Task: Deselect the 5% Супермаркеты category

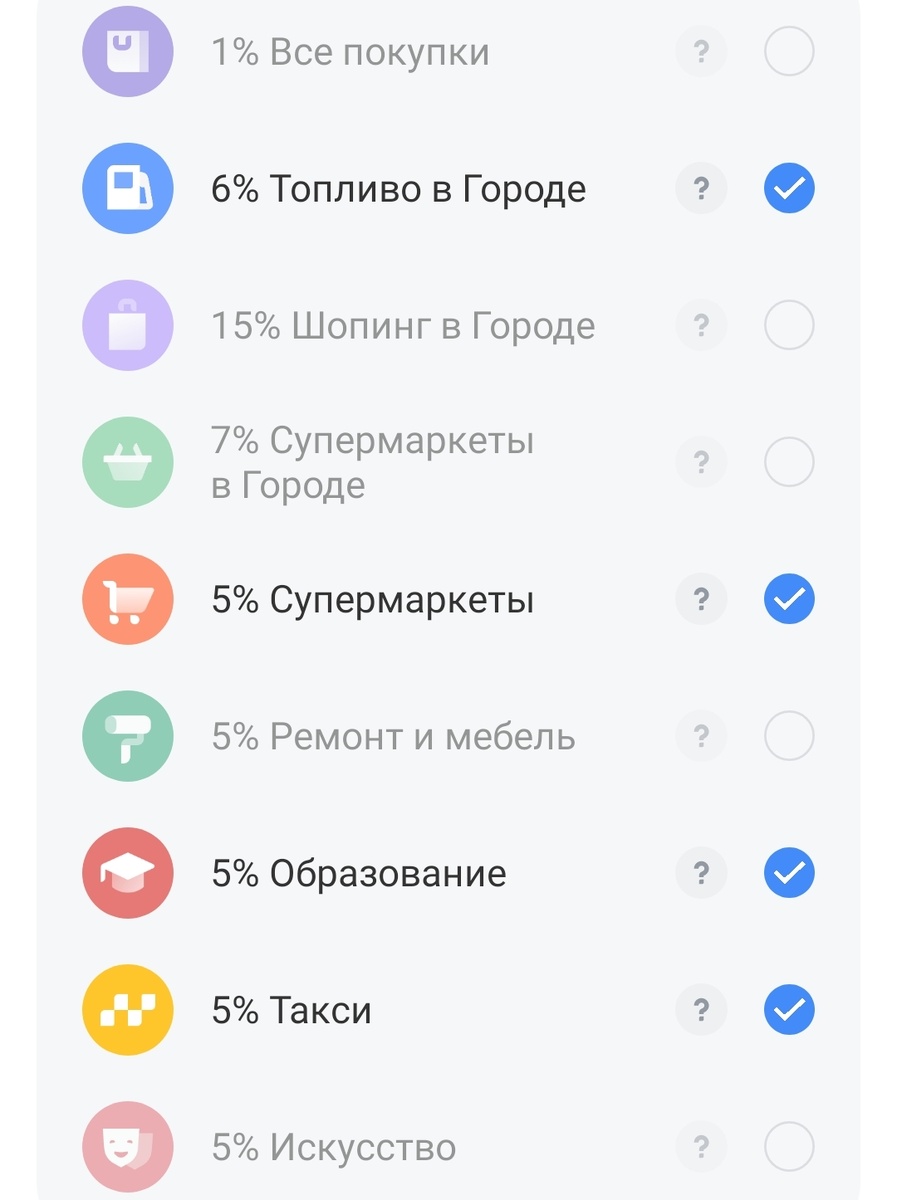Action: point(788,598)
